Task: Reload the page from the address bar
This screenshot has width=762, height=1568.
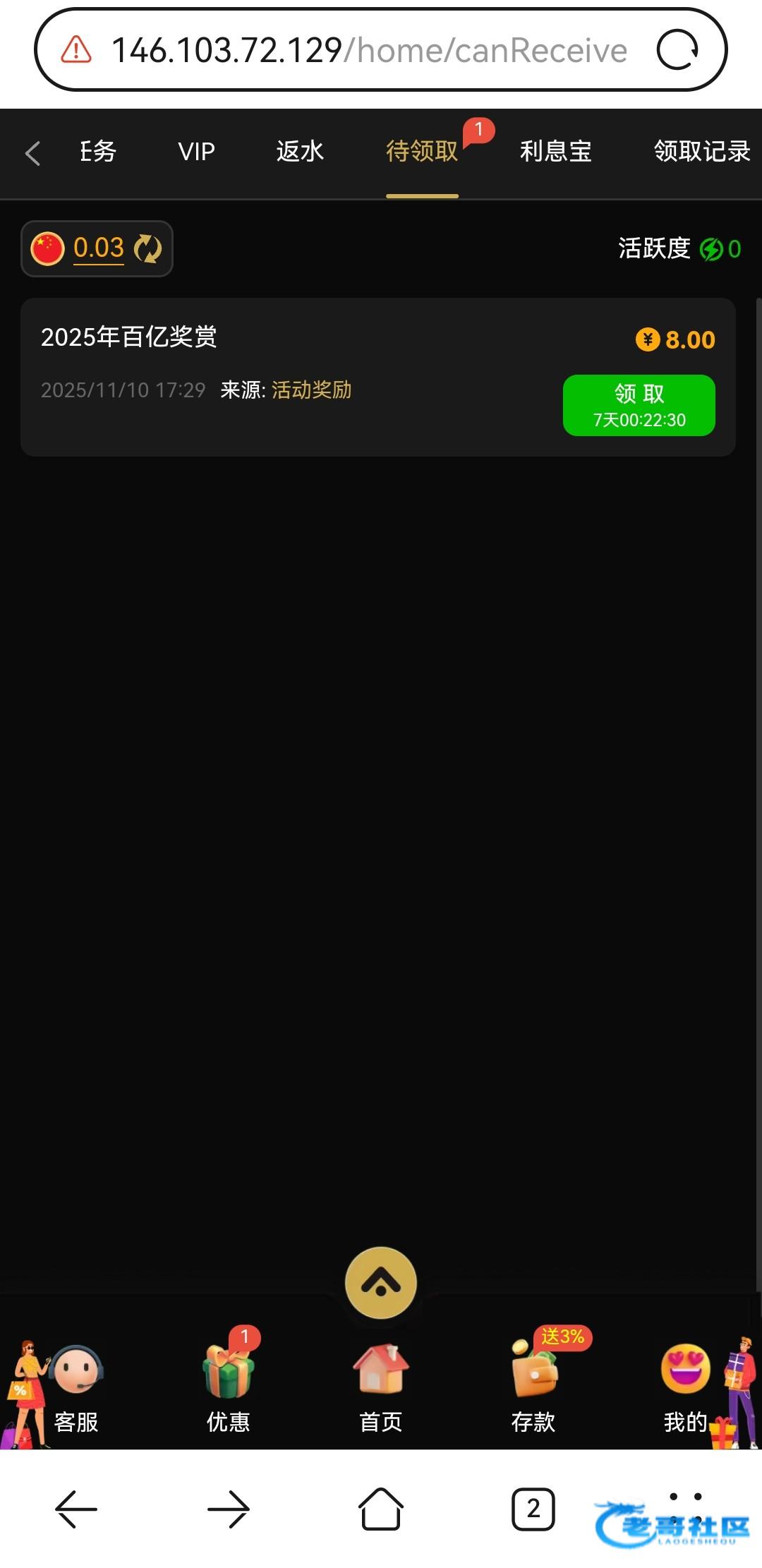Action: coord(677,50)
